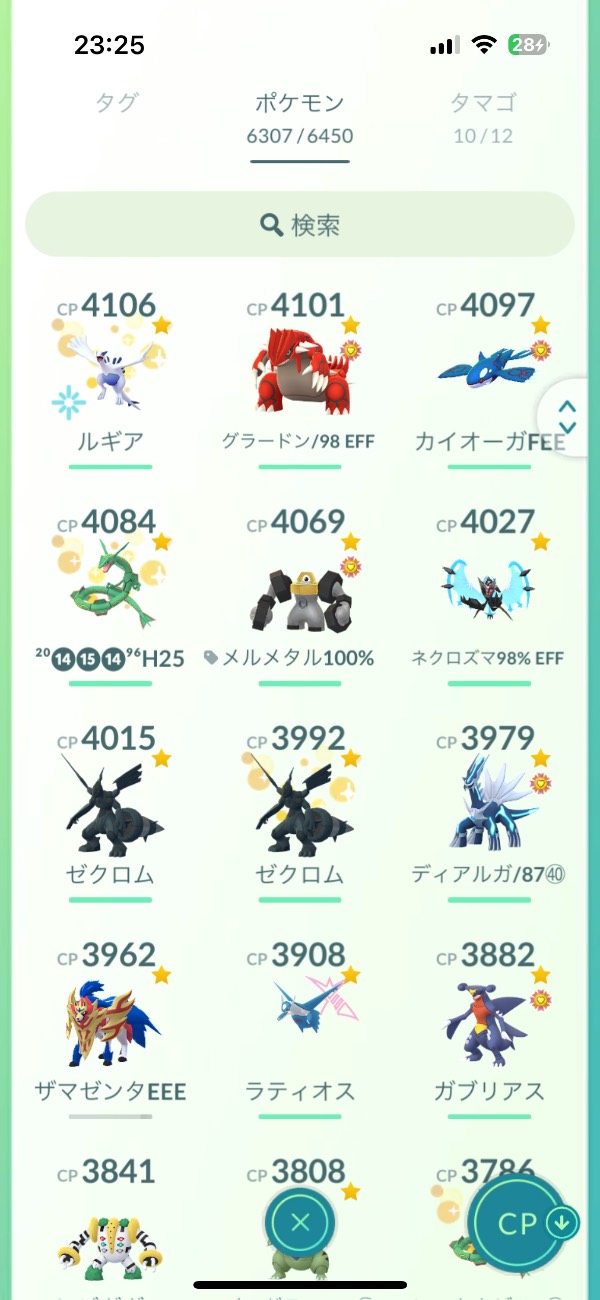Switch to the タグ tab

(x=115, y=103)
